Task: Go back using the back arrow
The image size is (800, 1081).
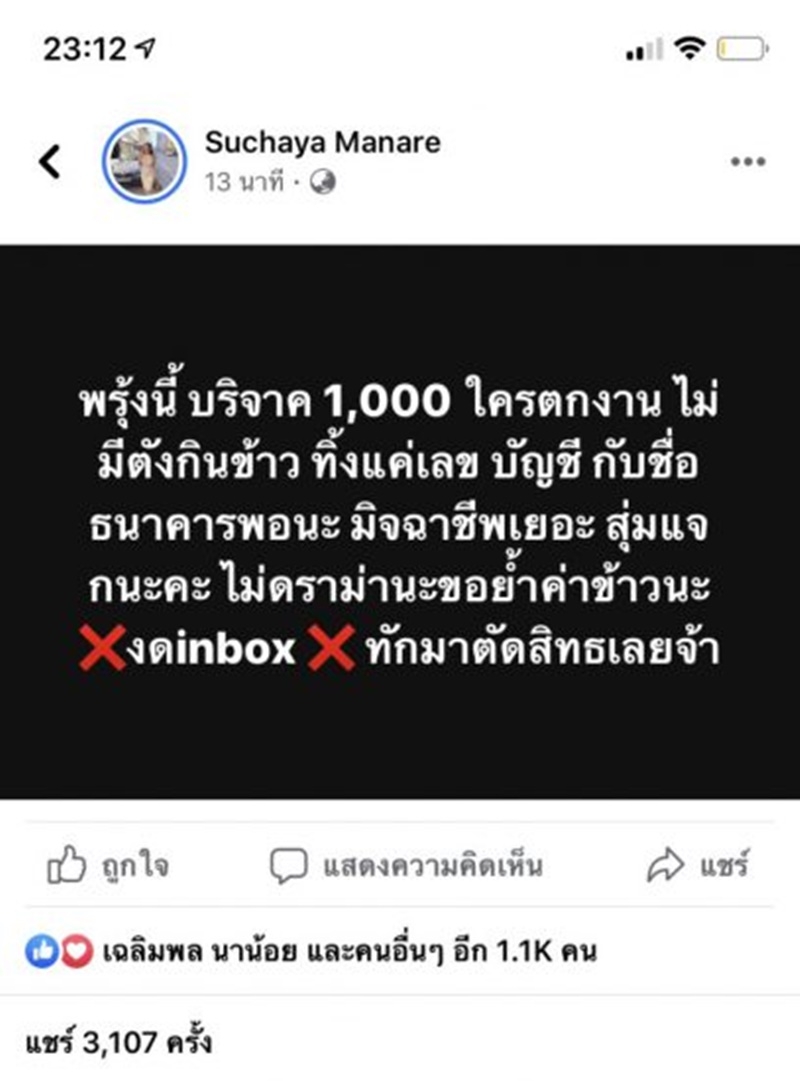Action: click(x=50, y=161)
